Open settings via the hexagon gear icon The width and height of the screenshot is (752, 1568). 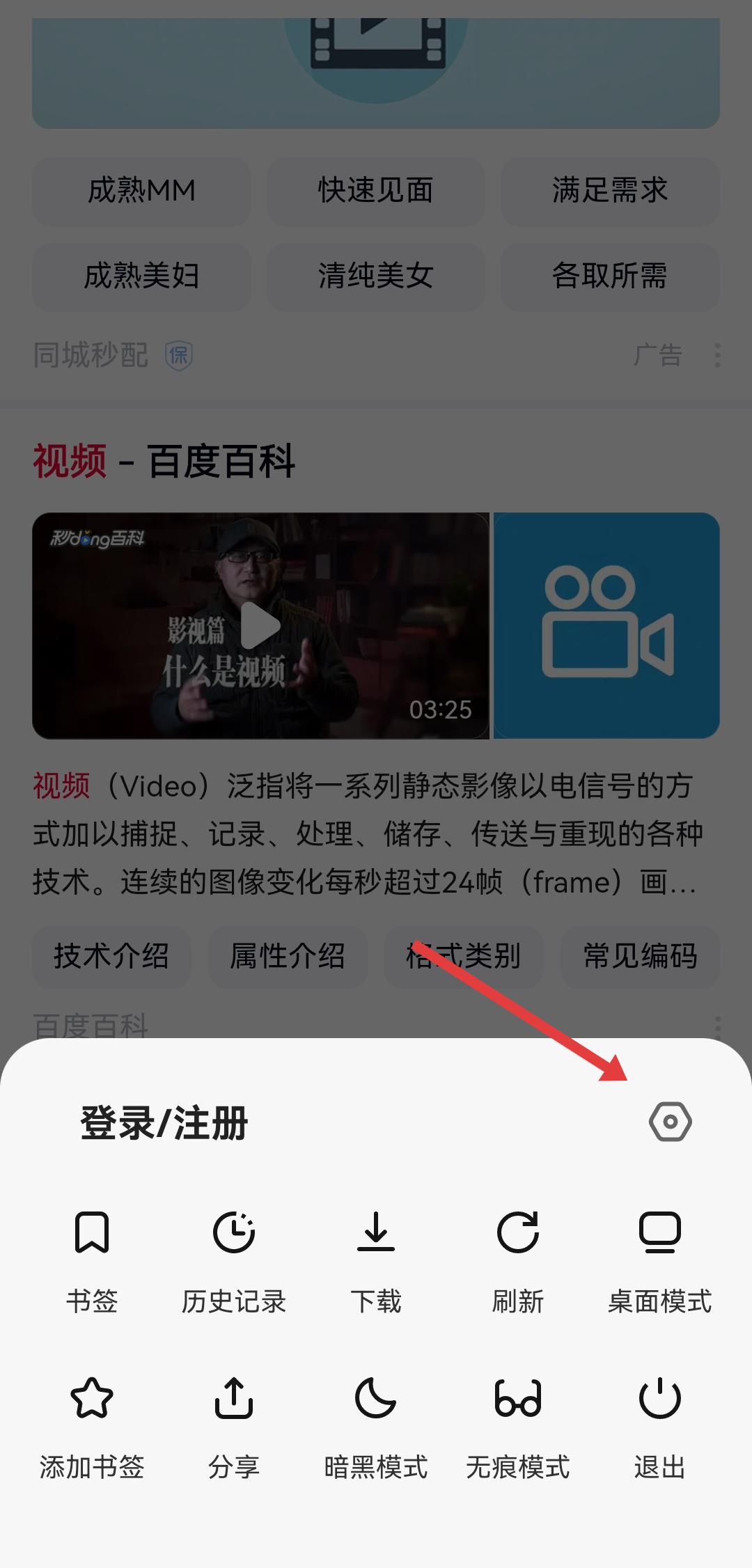coord(670,1122)
